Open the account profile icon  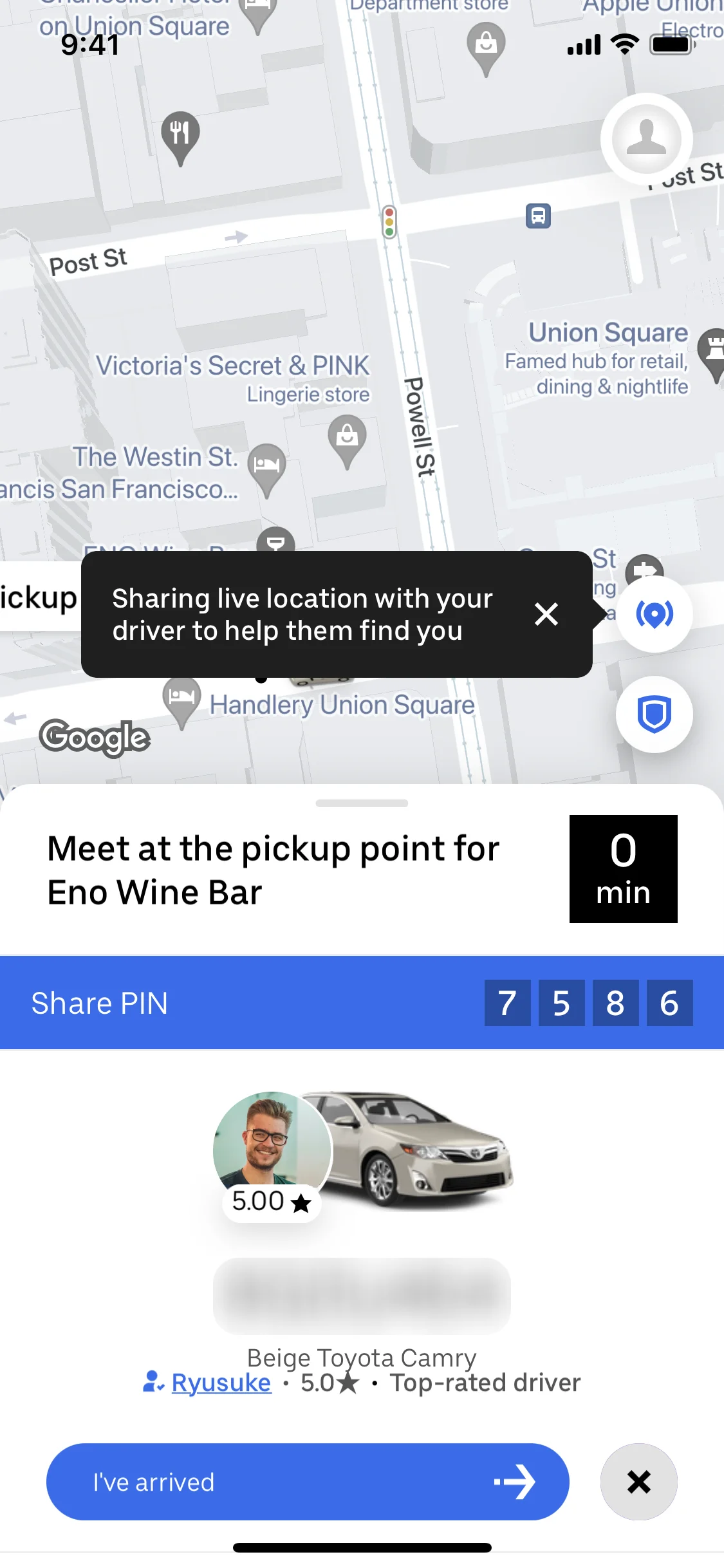(x=646, y=138)
